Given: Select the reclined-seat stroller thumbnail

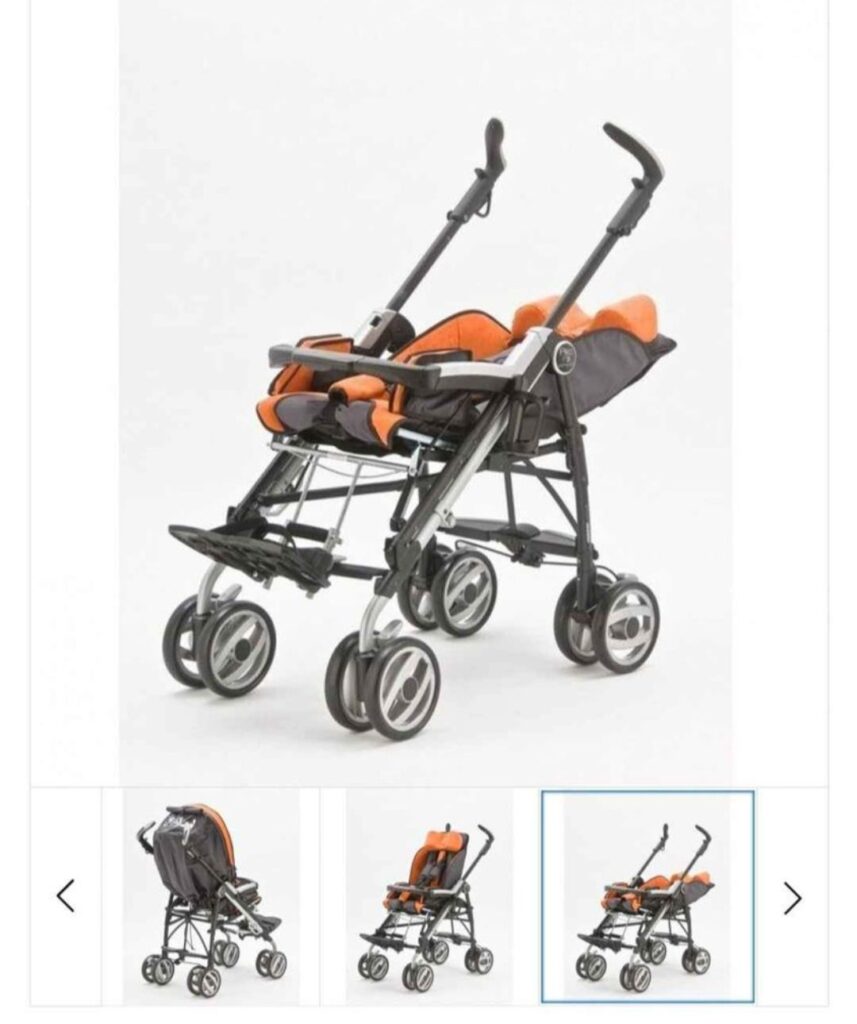Looking at the screenshot, I should coord(647,896).
